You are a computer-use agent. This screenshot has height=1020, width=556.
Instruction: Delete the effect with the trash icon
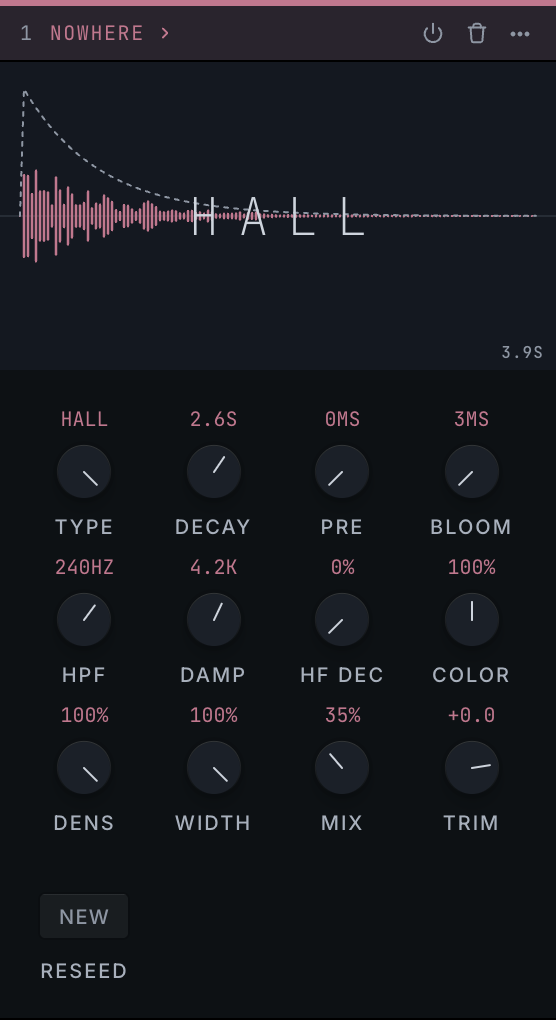tap(477, 33)
